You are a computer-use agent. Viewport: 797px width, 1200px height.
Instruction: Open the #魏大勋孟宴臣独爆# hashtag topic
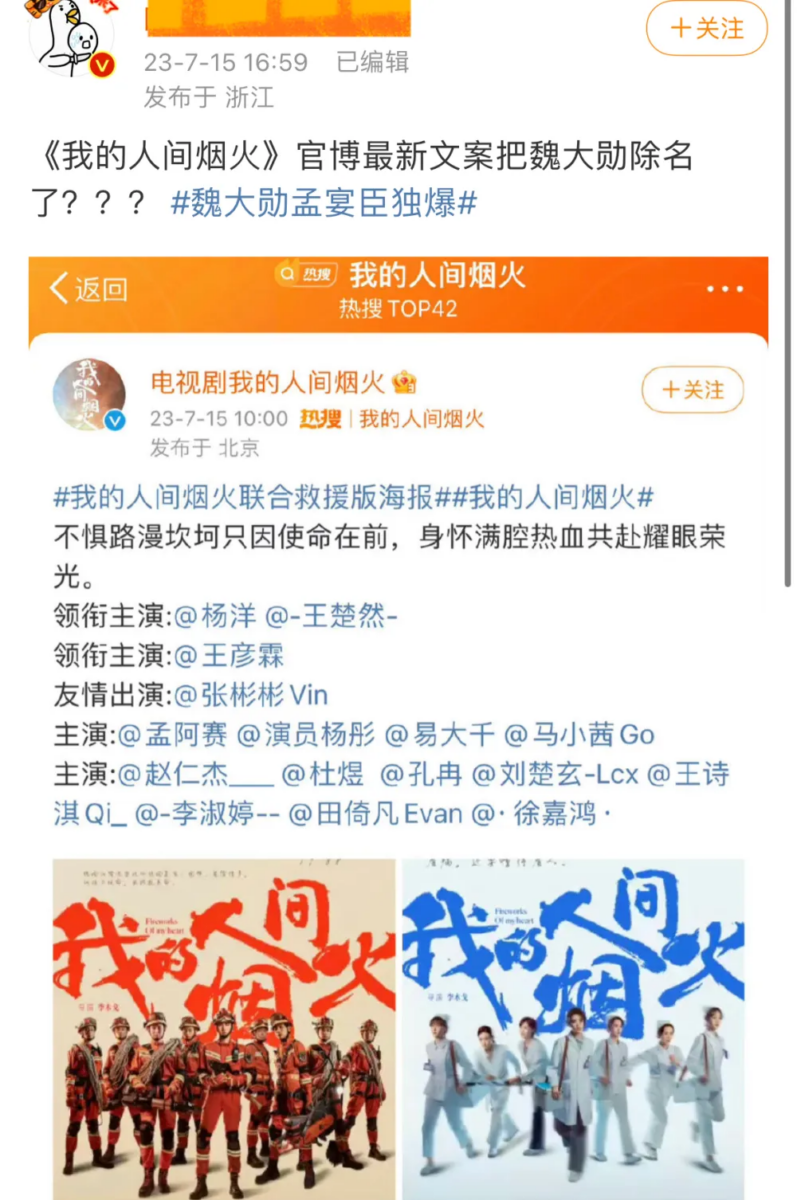(324, 203)
